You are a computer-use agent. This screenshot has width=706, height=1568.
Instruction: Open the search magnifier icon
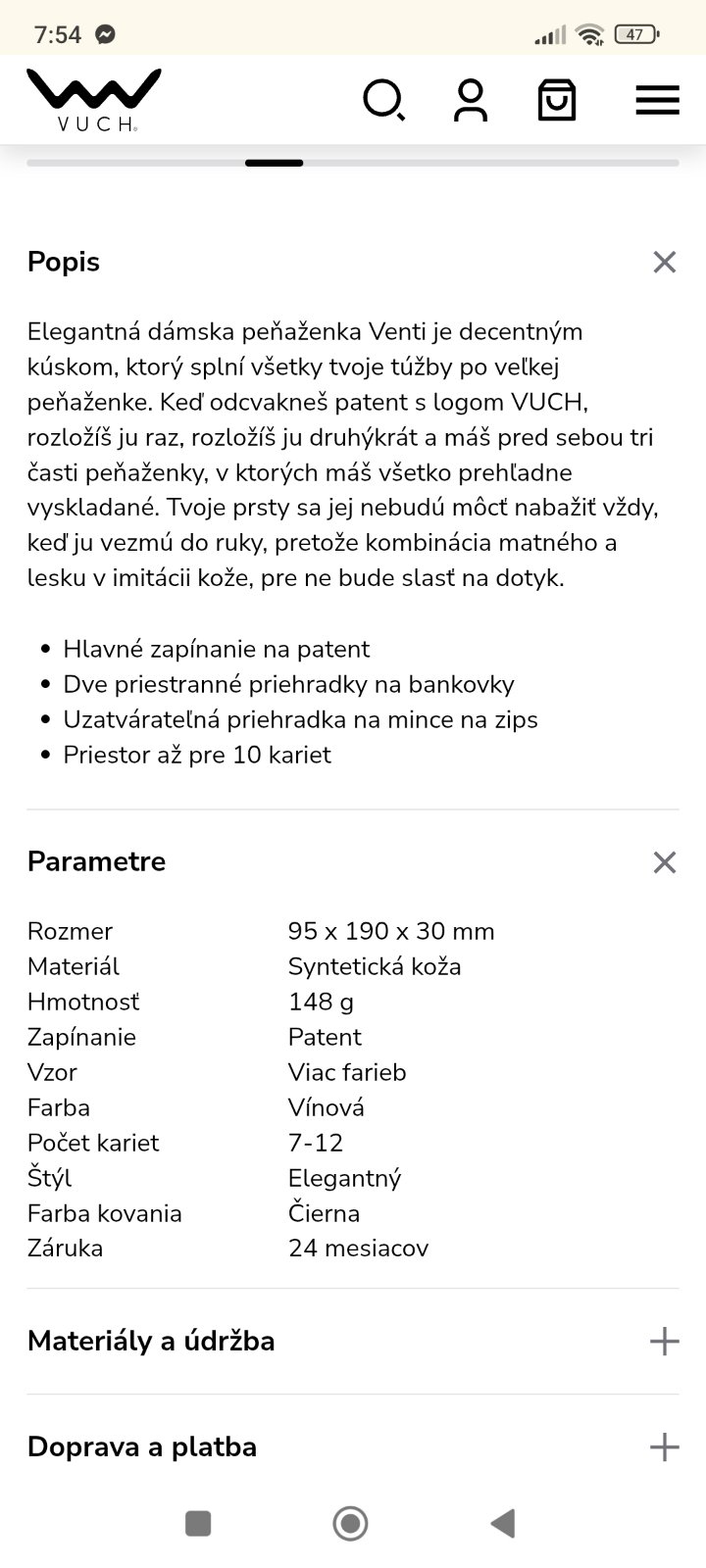(x=382, y=100)
